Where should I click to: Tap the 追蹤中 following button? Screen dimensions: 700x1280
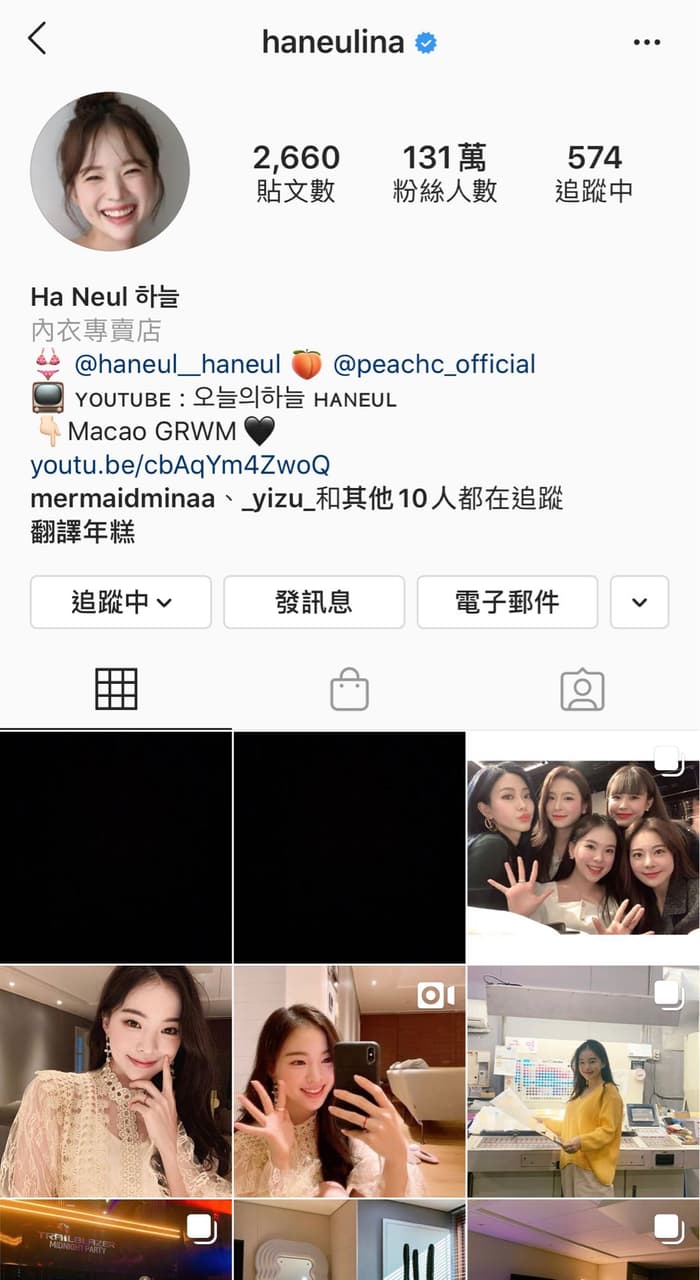[121, 602]
